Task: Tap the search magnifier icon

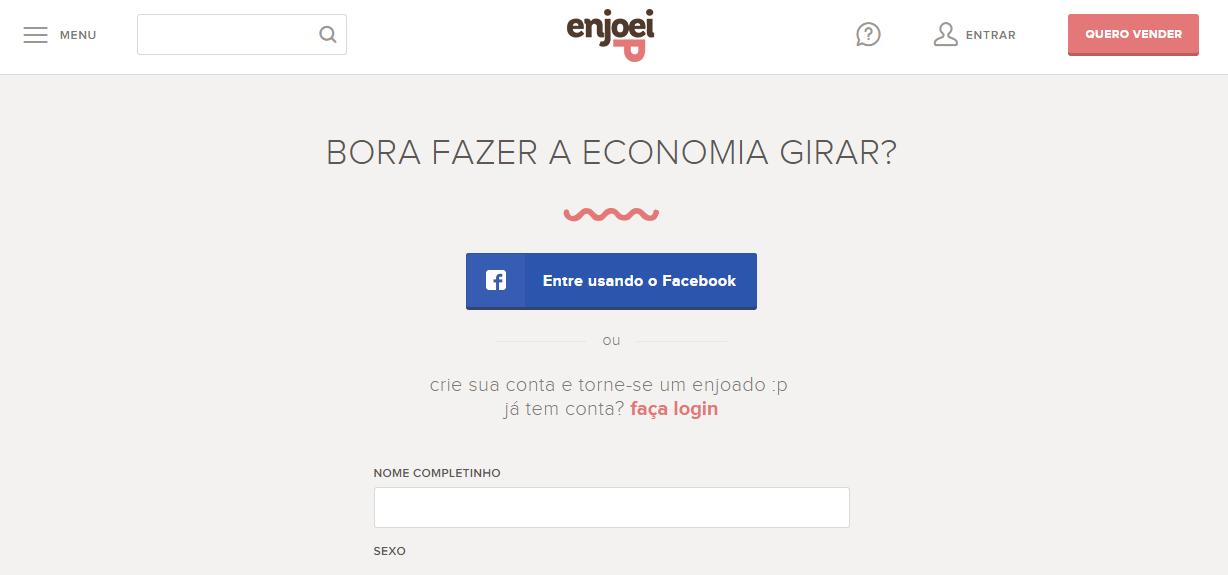Action: (327, 35)
